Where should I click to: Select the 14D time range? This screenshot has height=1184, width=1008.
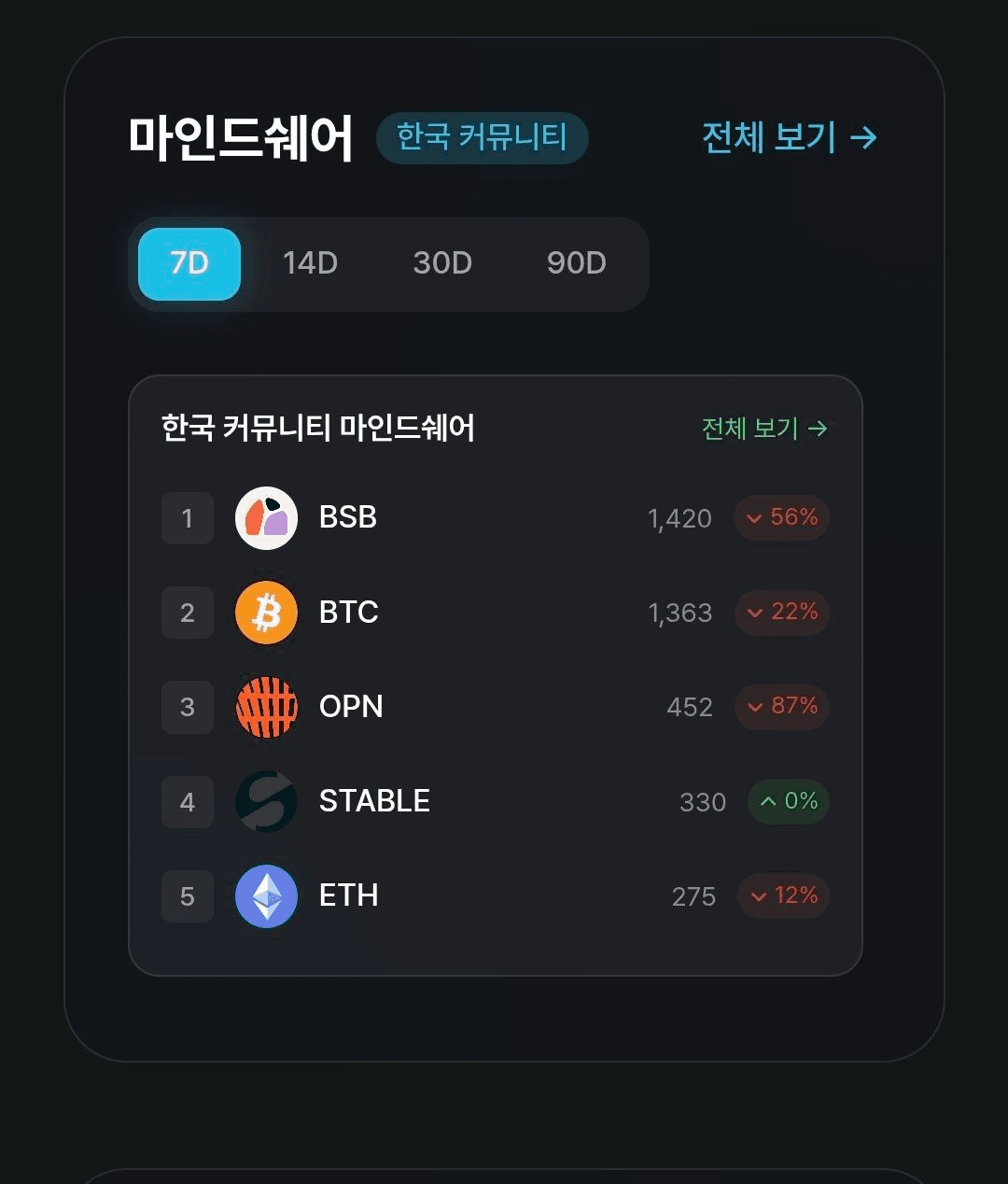pos(310,264)
